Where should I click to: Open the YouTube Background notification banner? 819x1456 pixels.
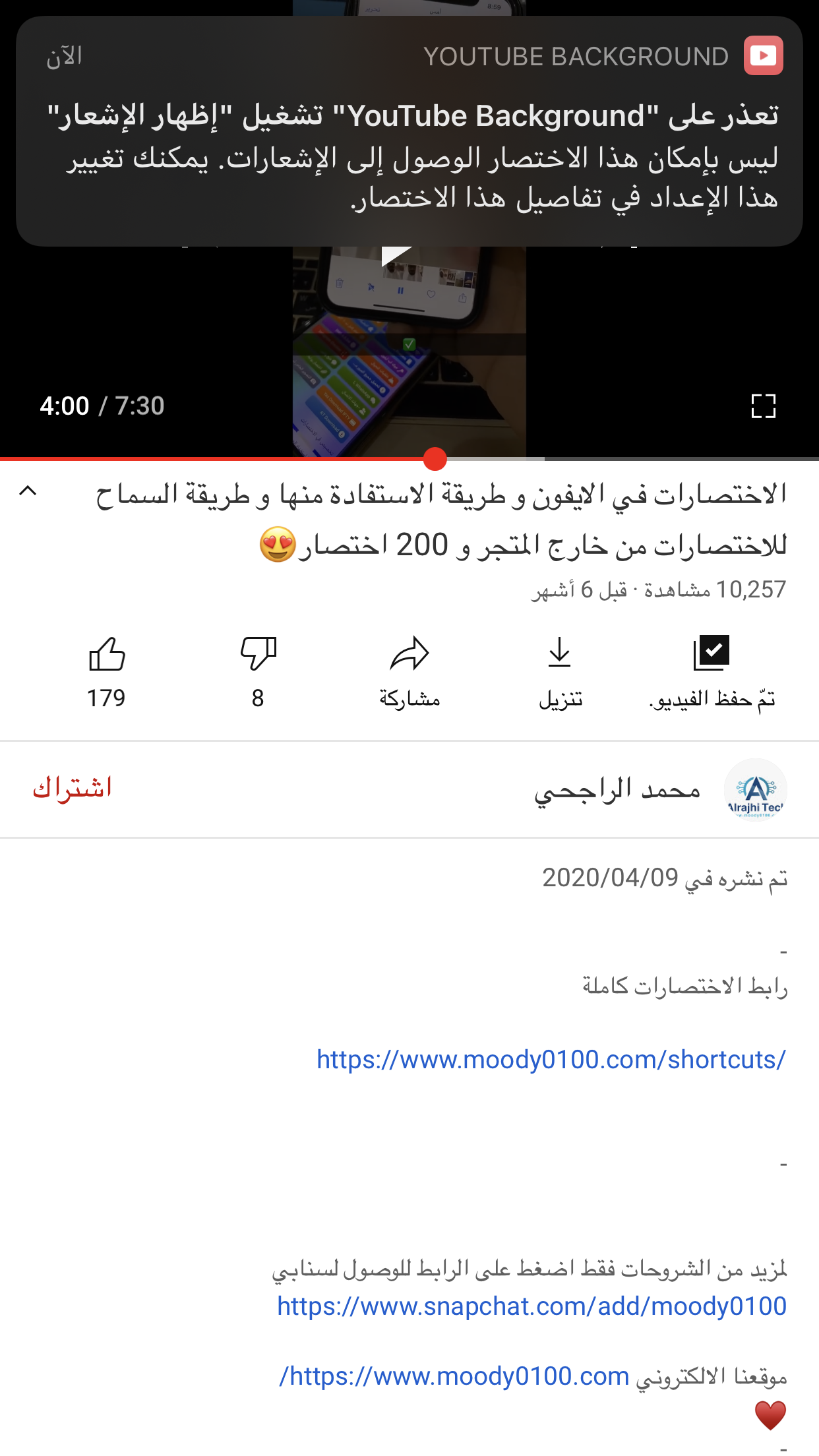[x=409, y=132]
